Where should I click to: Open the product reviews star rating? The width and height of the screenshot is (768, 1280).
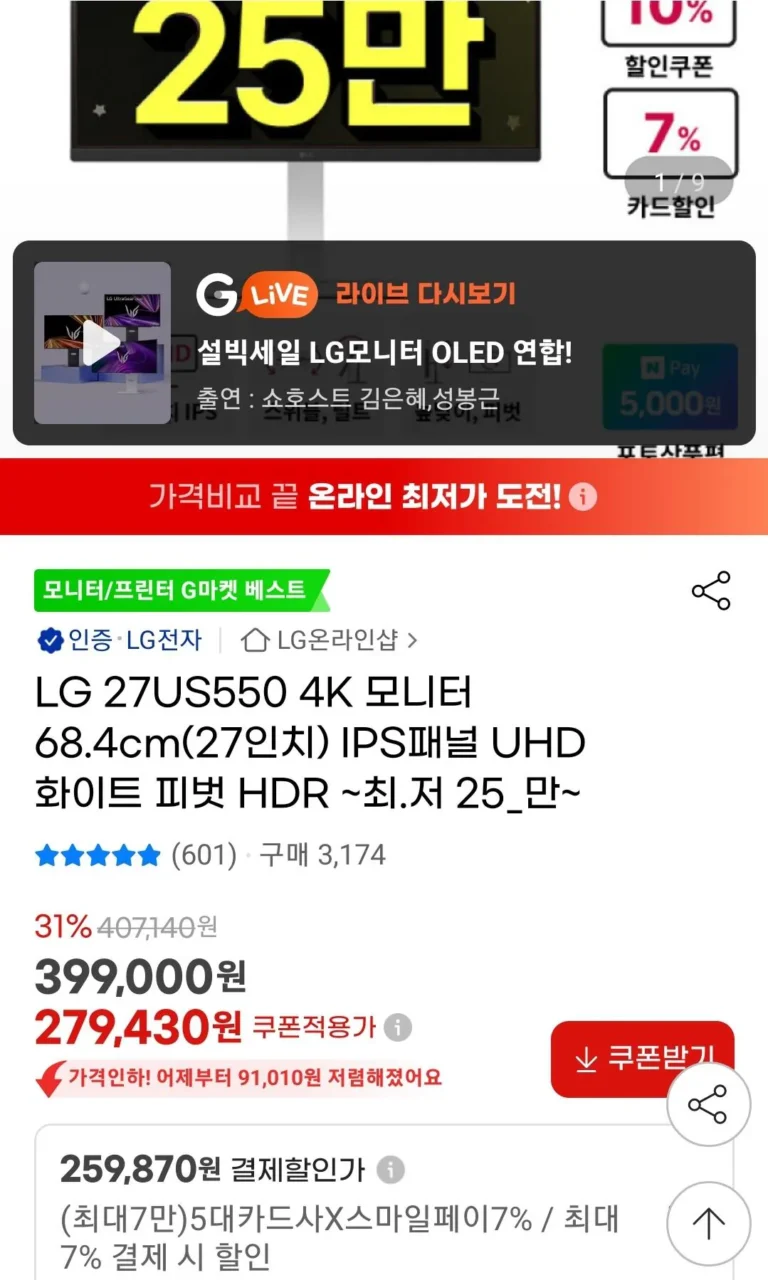point(98,855)
